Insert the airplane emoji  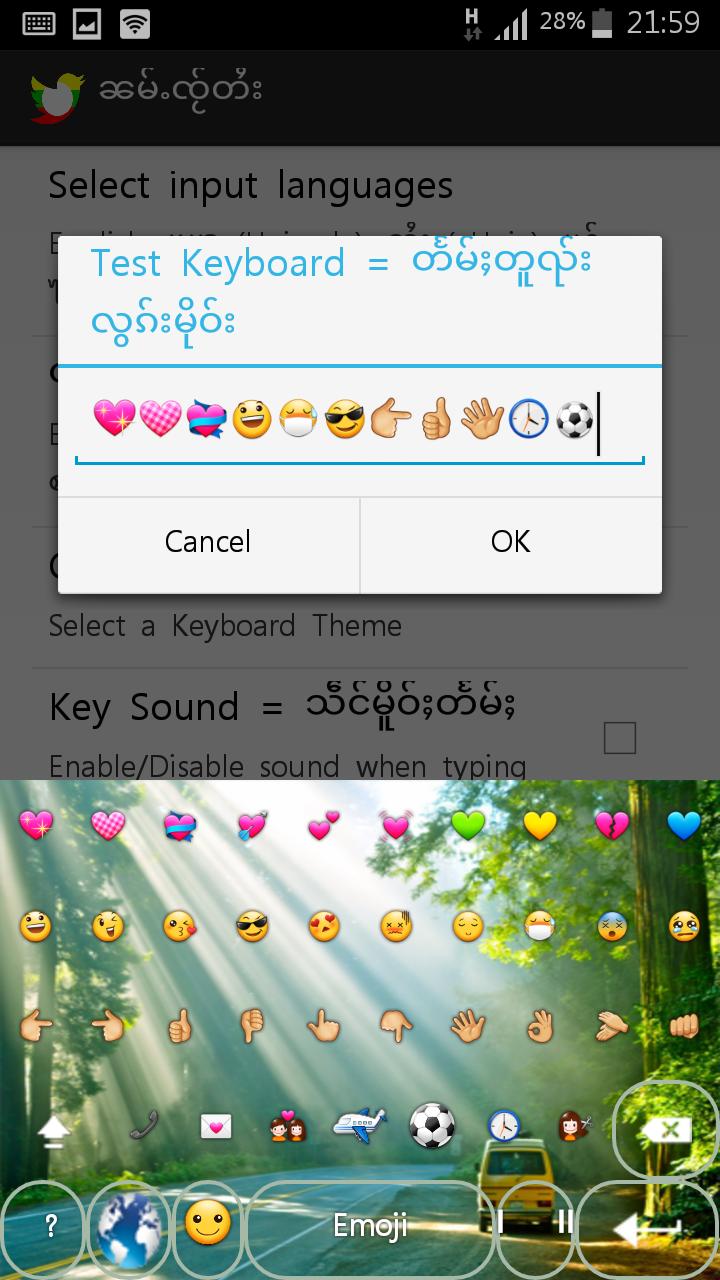coord(359,1126)
